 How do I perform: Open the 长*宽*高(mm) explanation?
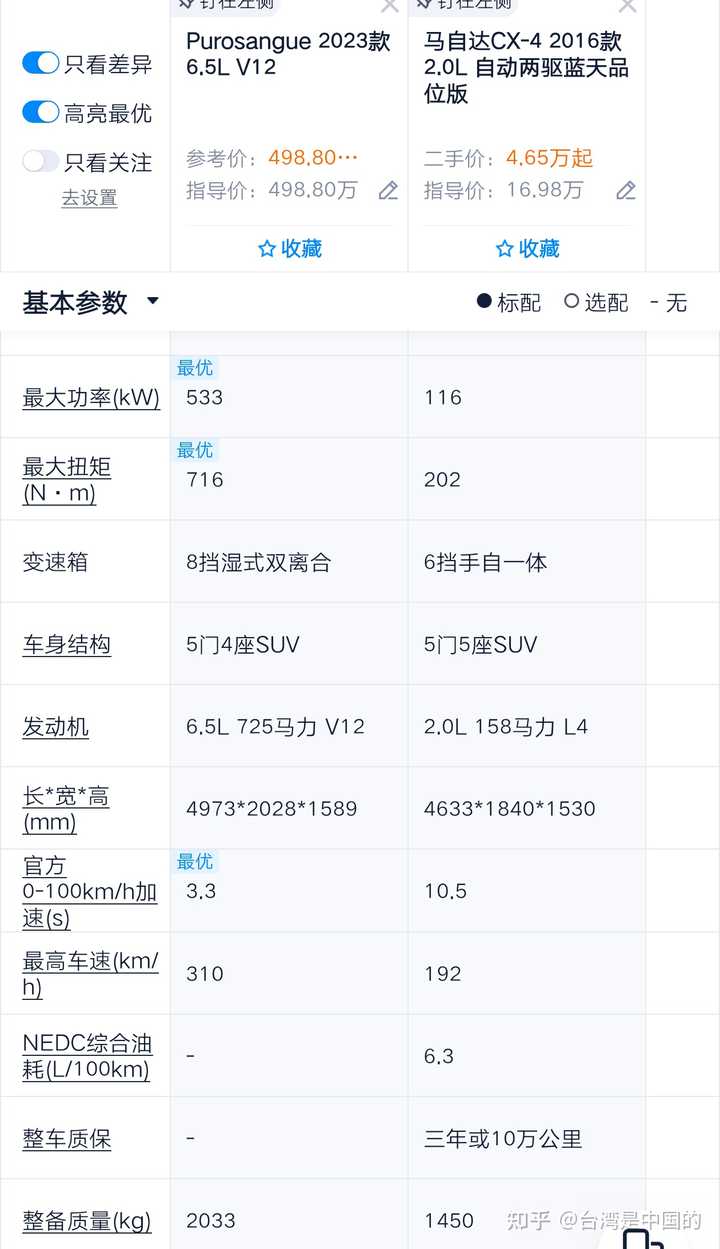[66, 809]
